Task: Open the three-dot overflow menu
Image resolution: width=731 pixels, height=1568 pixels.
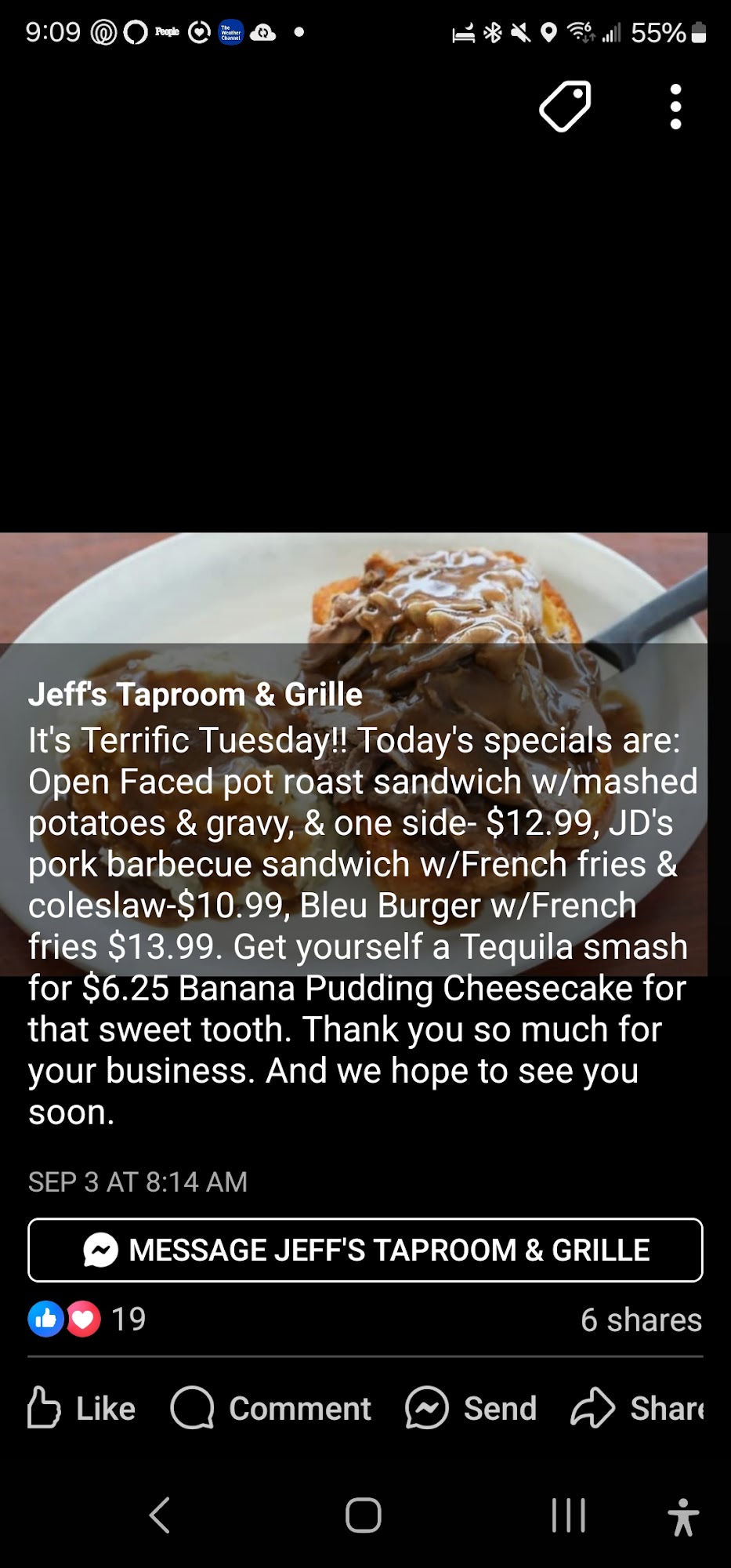Action: coord(675,106)
